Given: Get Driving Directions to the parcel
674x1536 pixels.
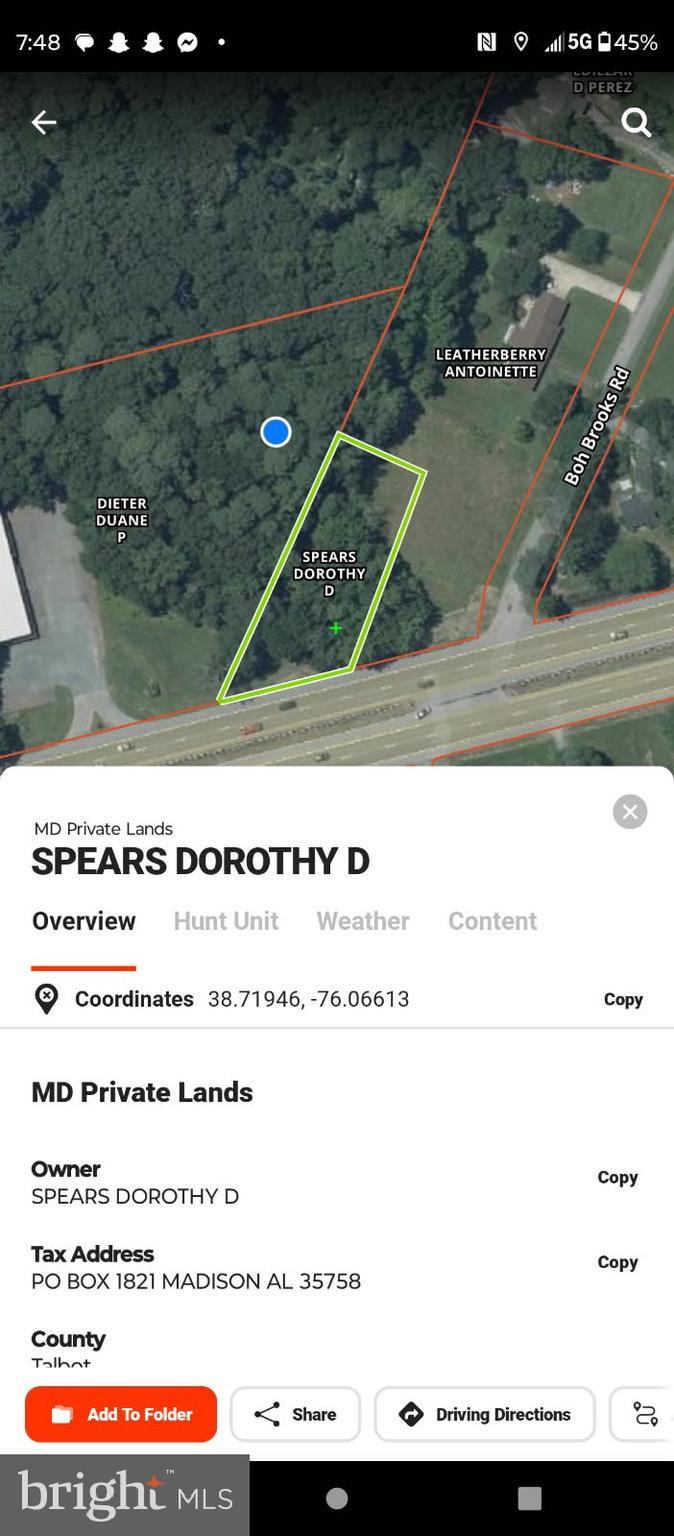Looking at the screenshot, I should point(485,1414).
